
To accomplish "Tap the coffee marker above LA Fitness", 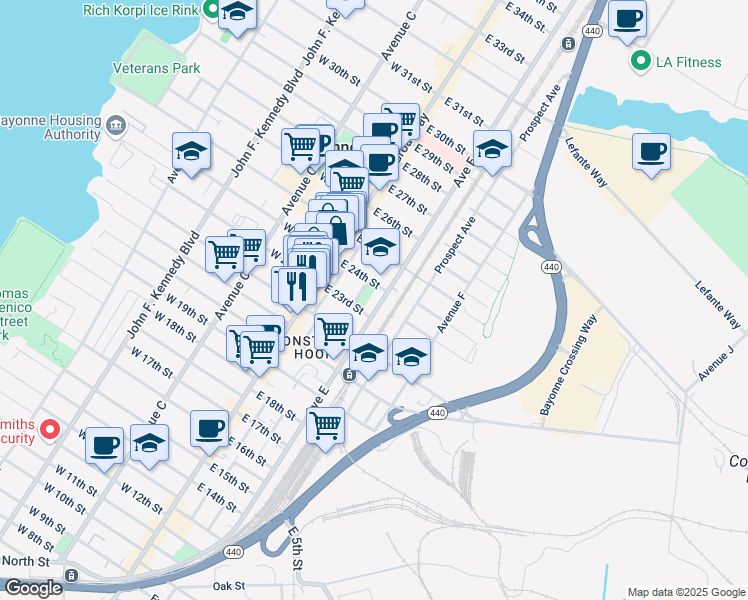I will [x=627, y=19].
